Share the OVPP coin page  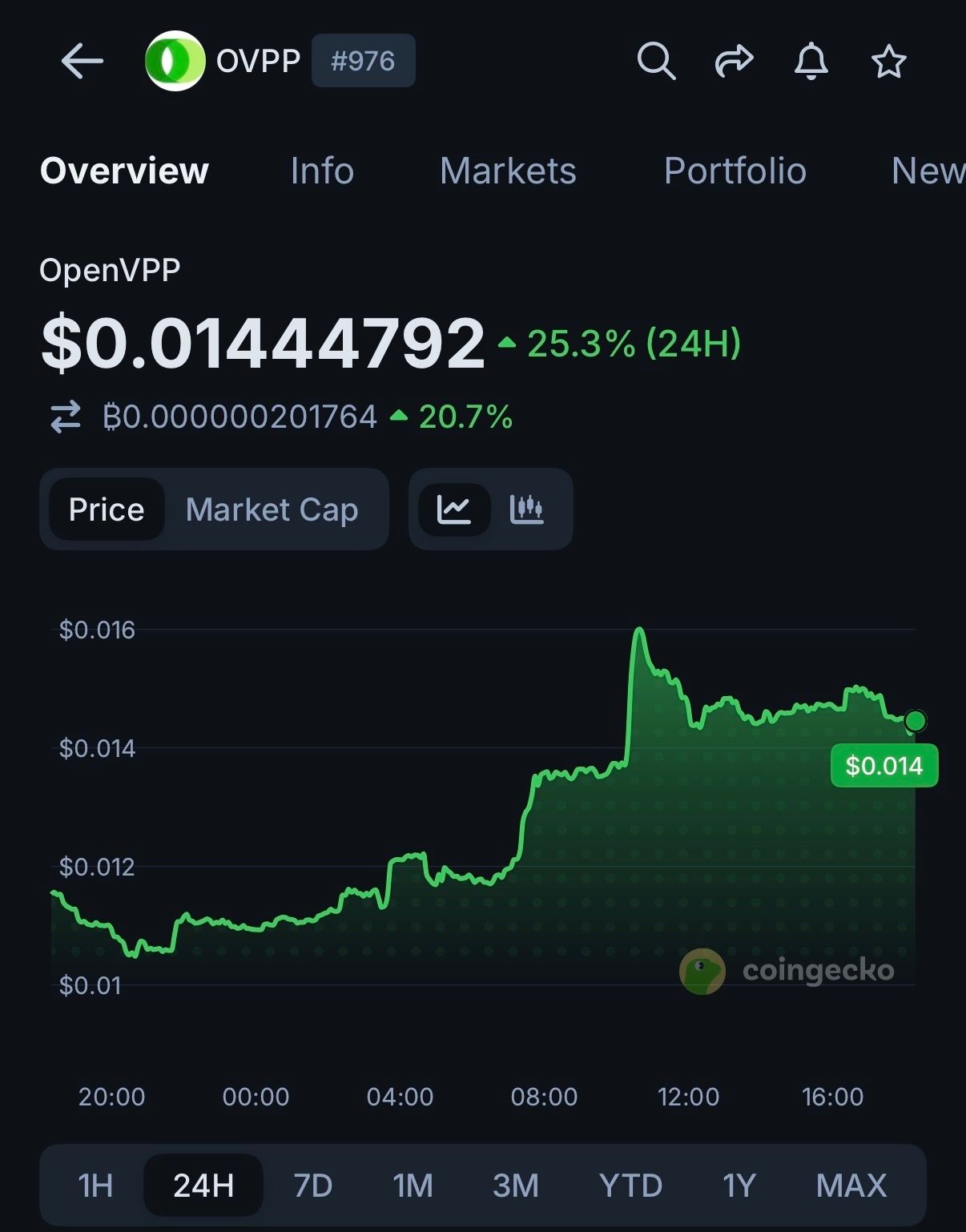pyautogui.click(x=734, y=61)
